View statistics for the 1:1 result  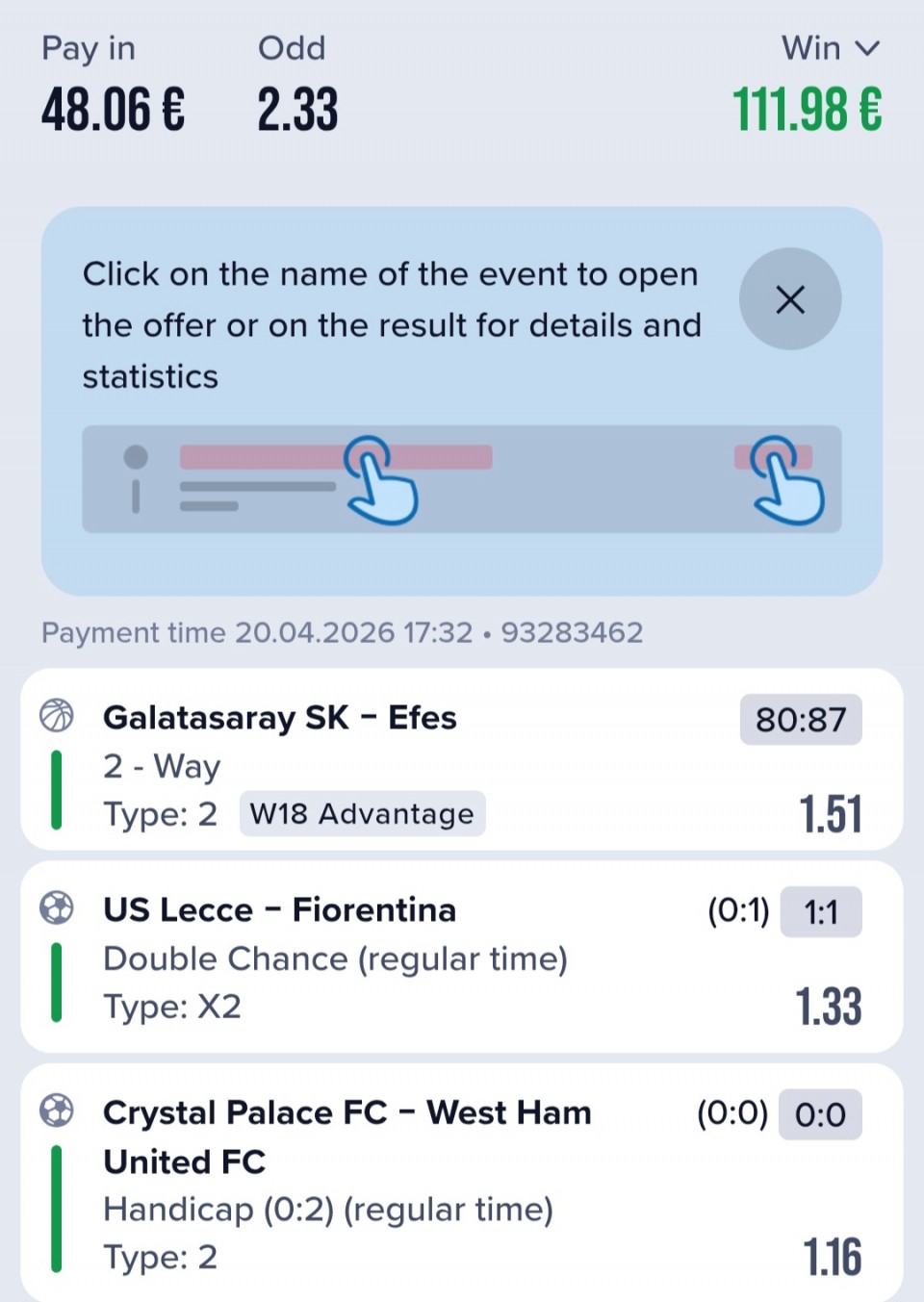820,912
